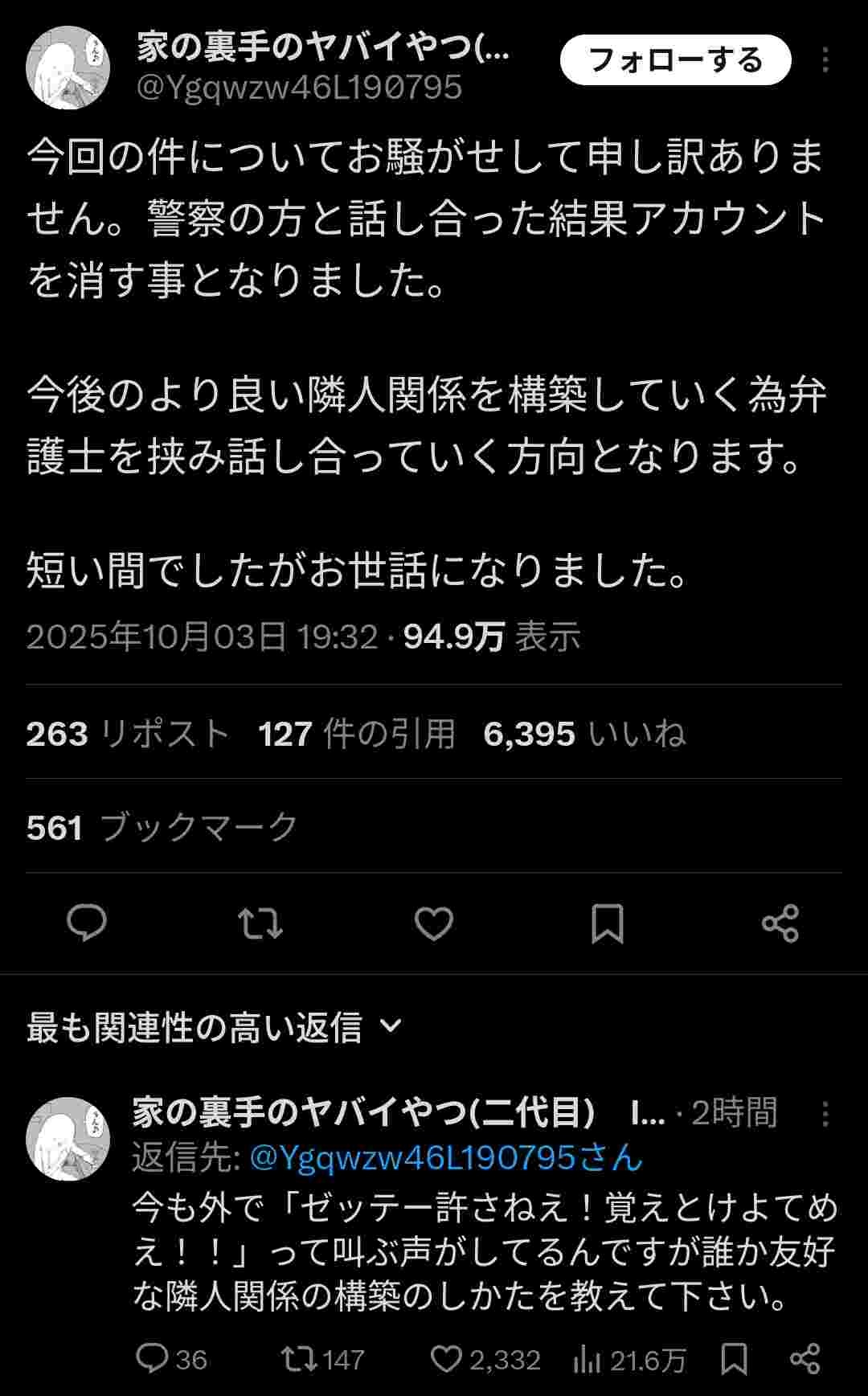This screenshot has height=1396, width=868.
Task: Open the main post author's profile picture
Action: (x=68, y=68)
